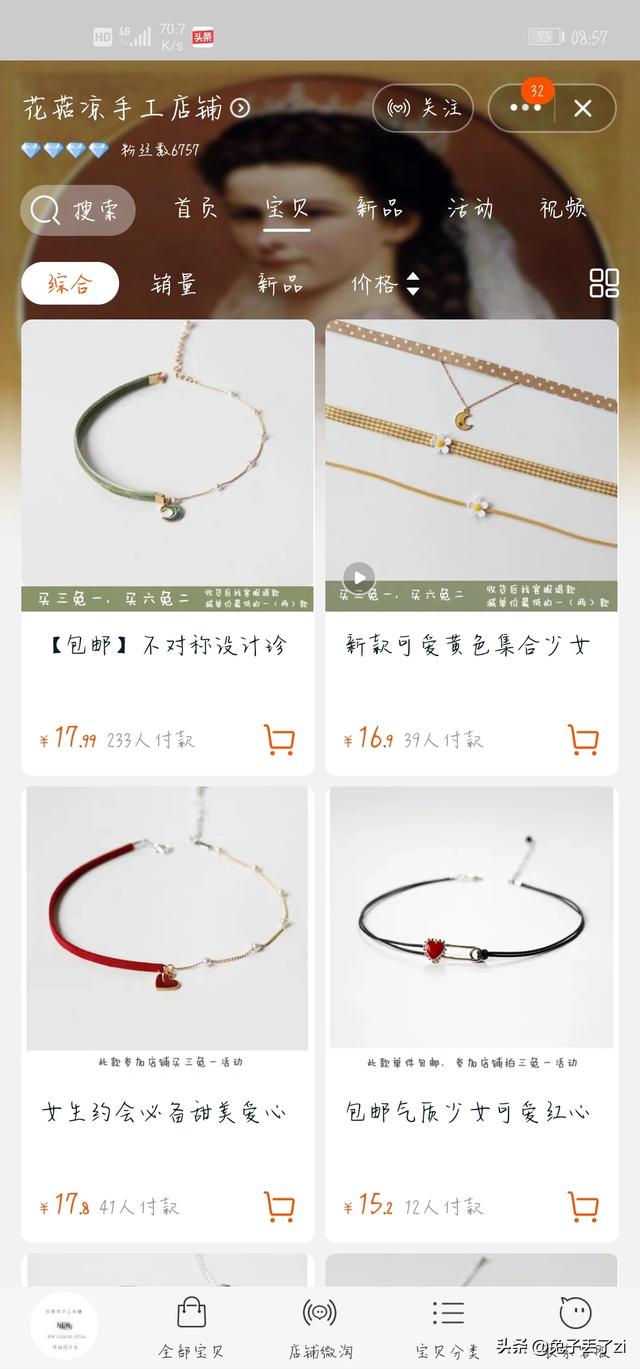
Task: Open the three-dot more menu
Action: point(524,108)
